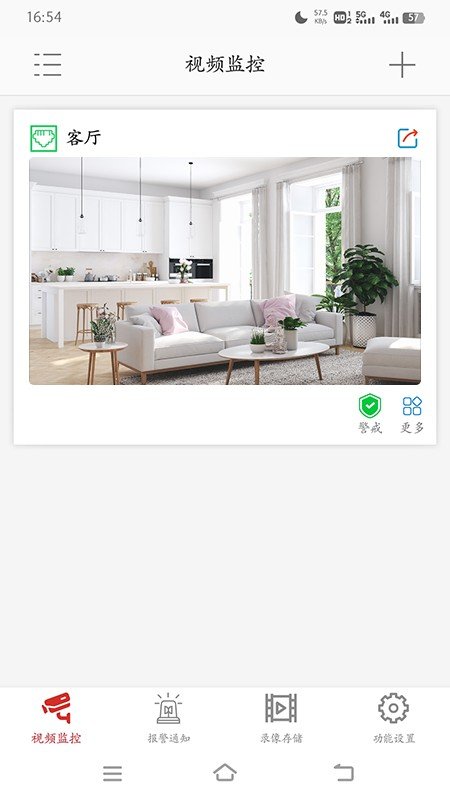Select the 视频监控 tab
Image resolution: width=450 pixels, height=800 pixels.
56,718
